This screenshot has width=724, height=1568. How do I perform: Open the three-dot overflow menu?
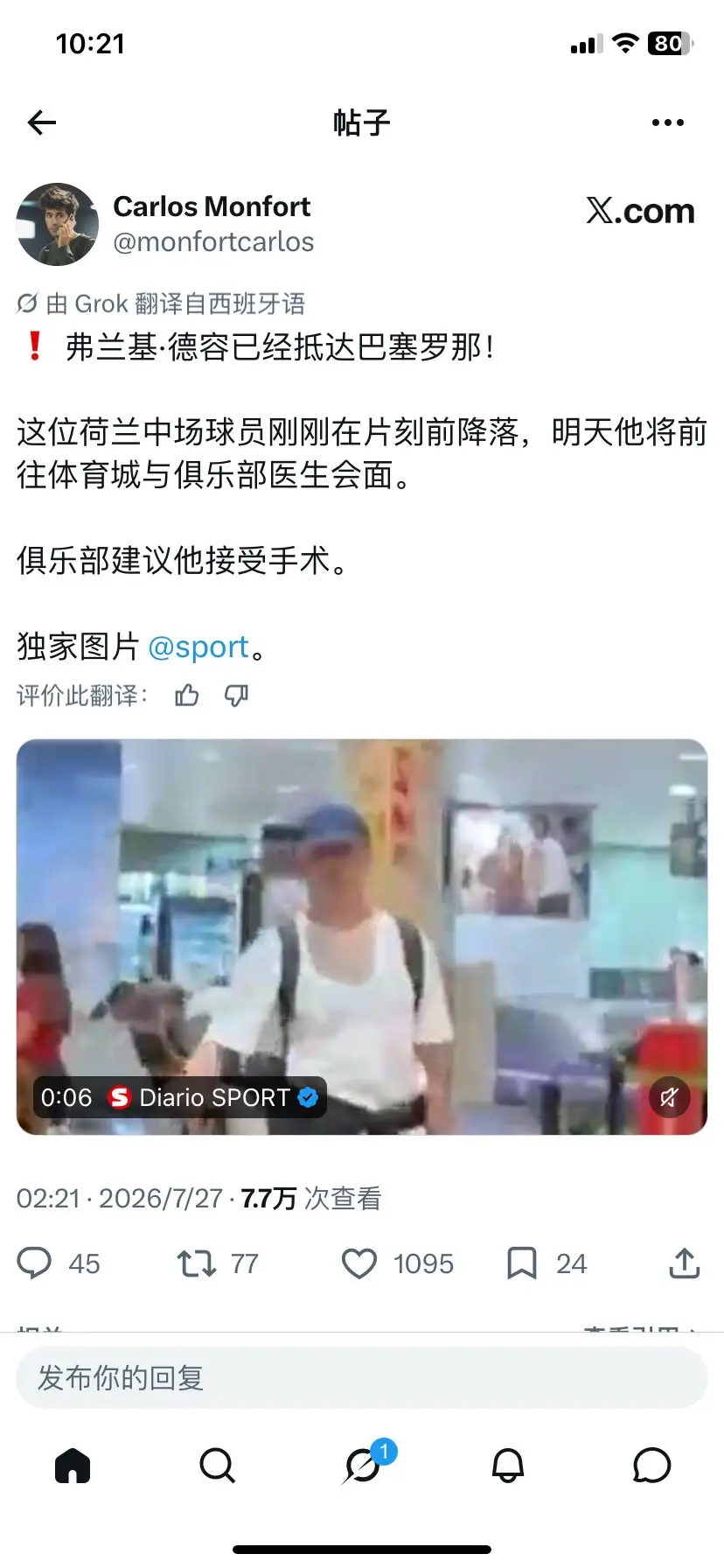[668, 122]
